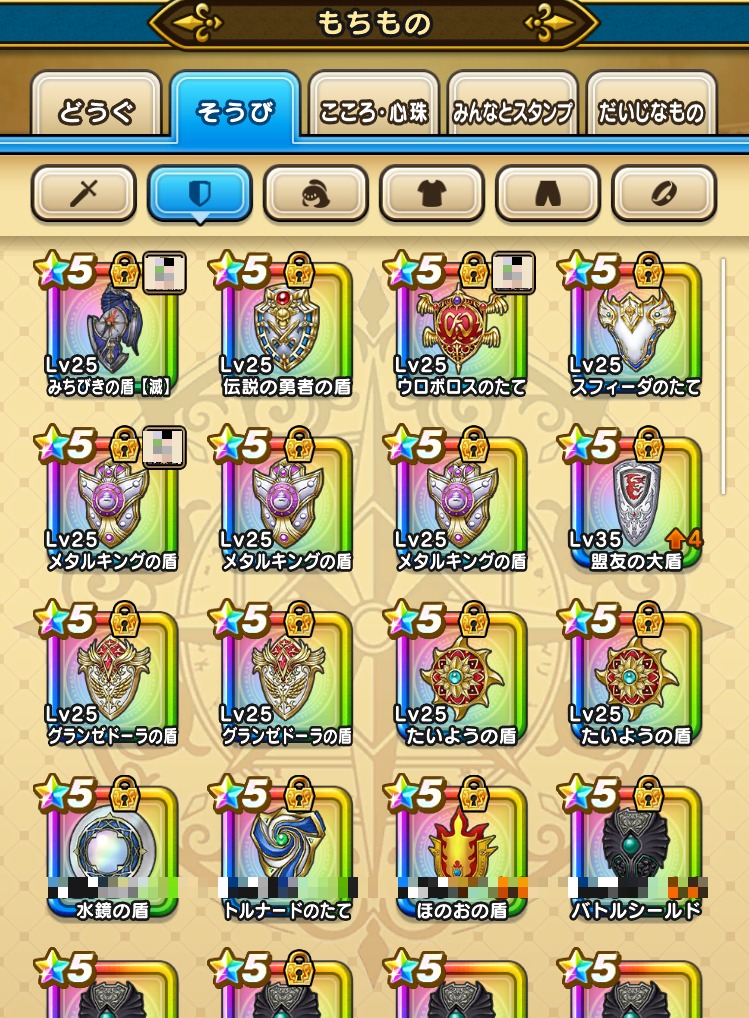
Task: Open 水鏡の盾 item
Action: click(x=112, y=853)
